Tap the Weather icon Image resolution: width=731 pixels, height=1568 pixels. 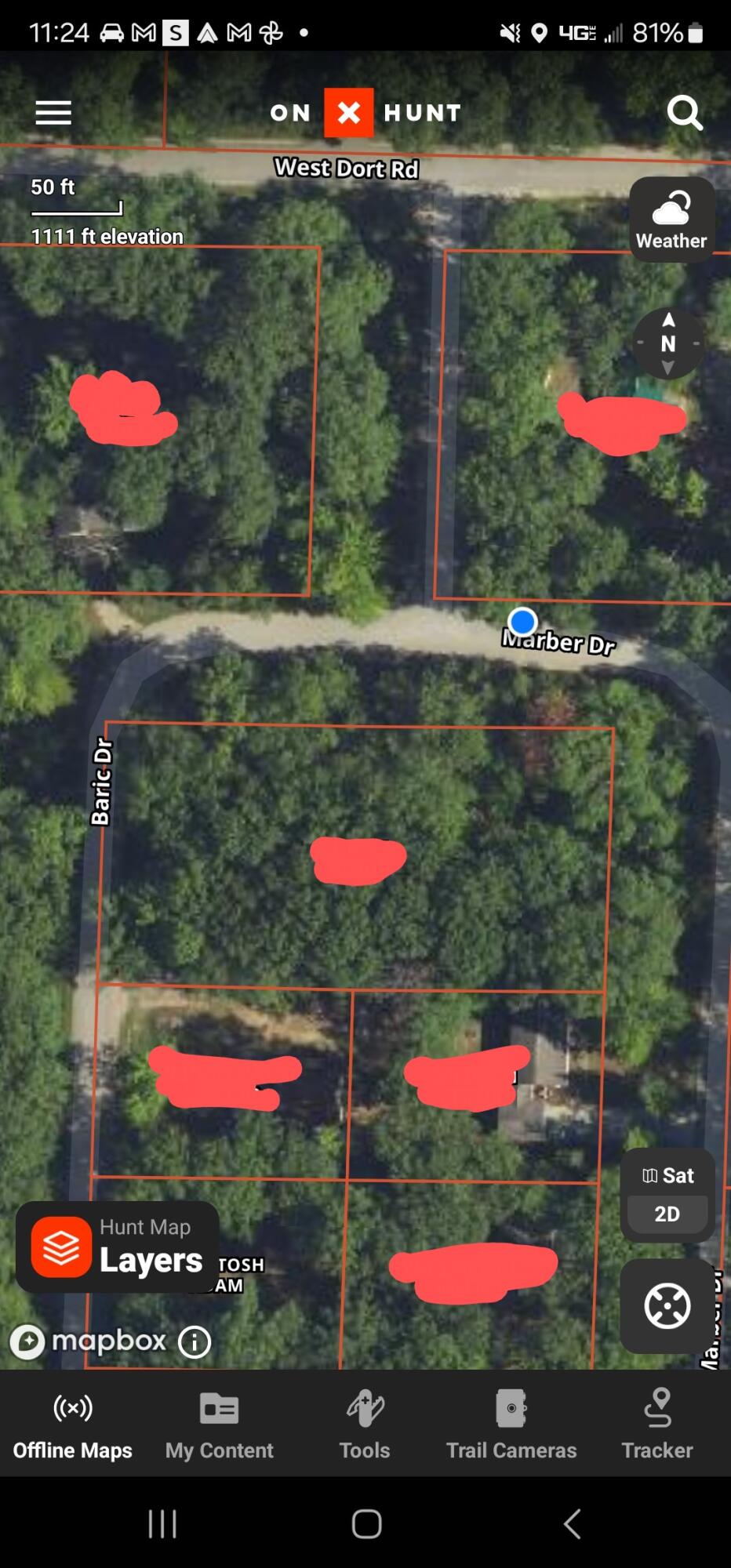671,217
